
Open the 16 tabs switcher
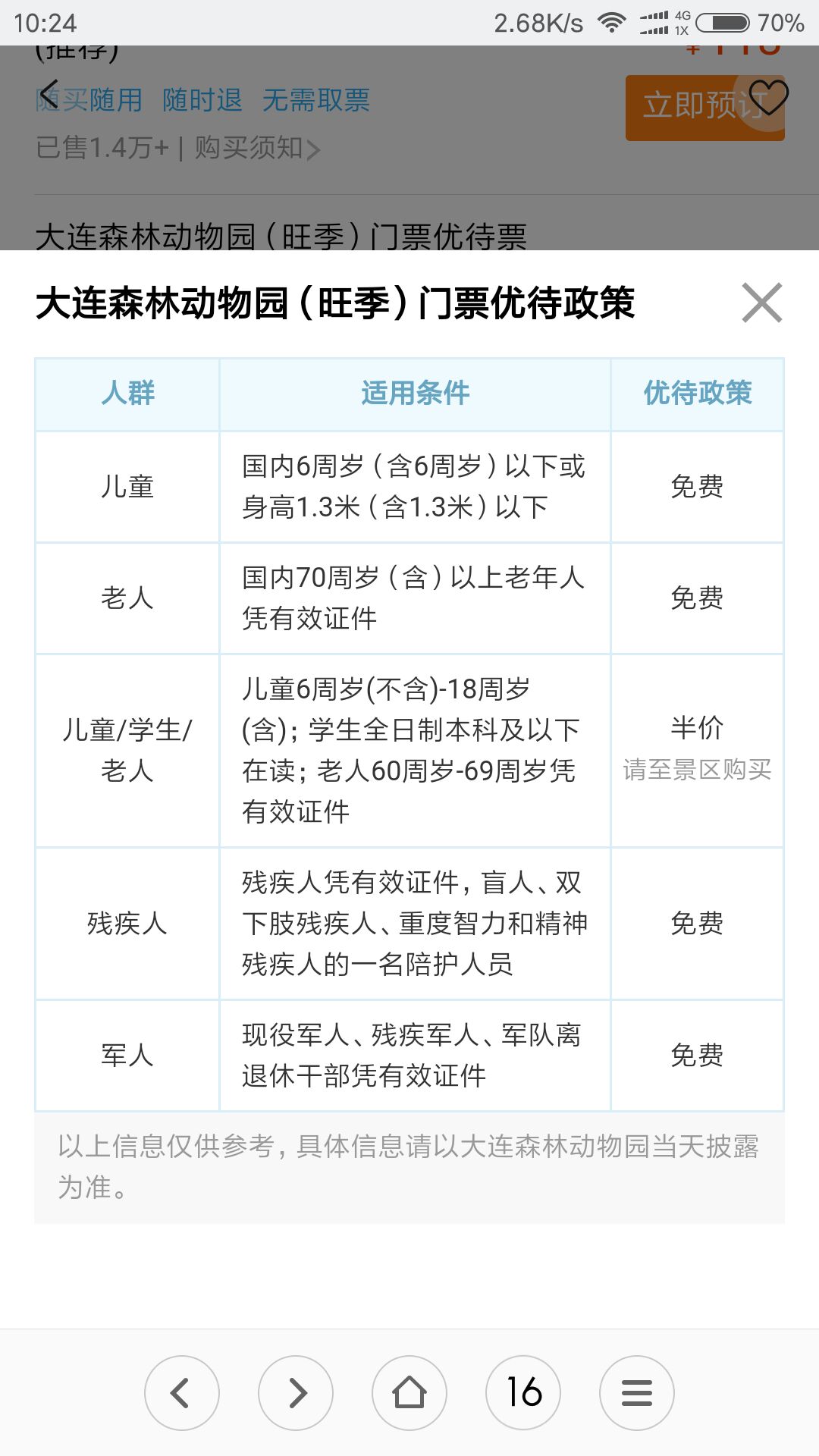[523, 1393]
